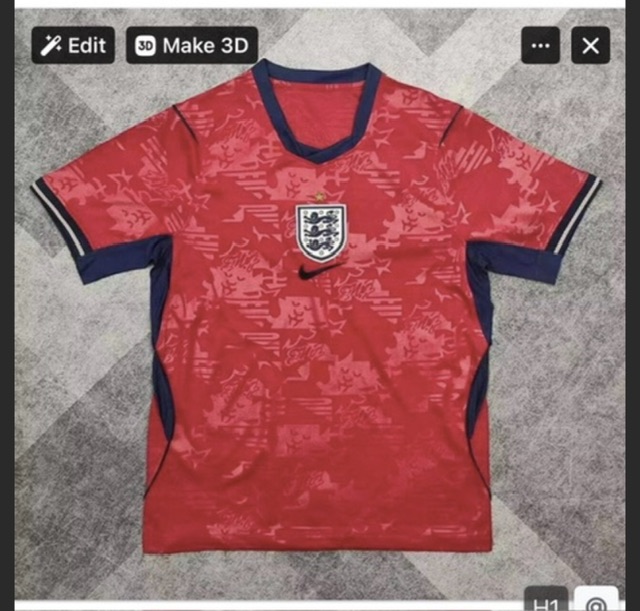The width and height of the screenshot is (640, 611).
Task: Close the photo viewer
Action: (x=590, y=45)
